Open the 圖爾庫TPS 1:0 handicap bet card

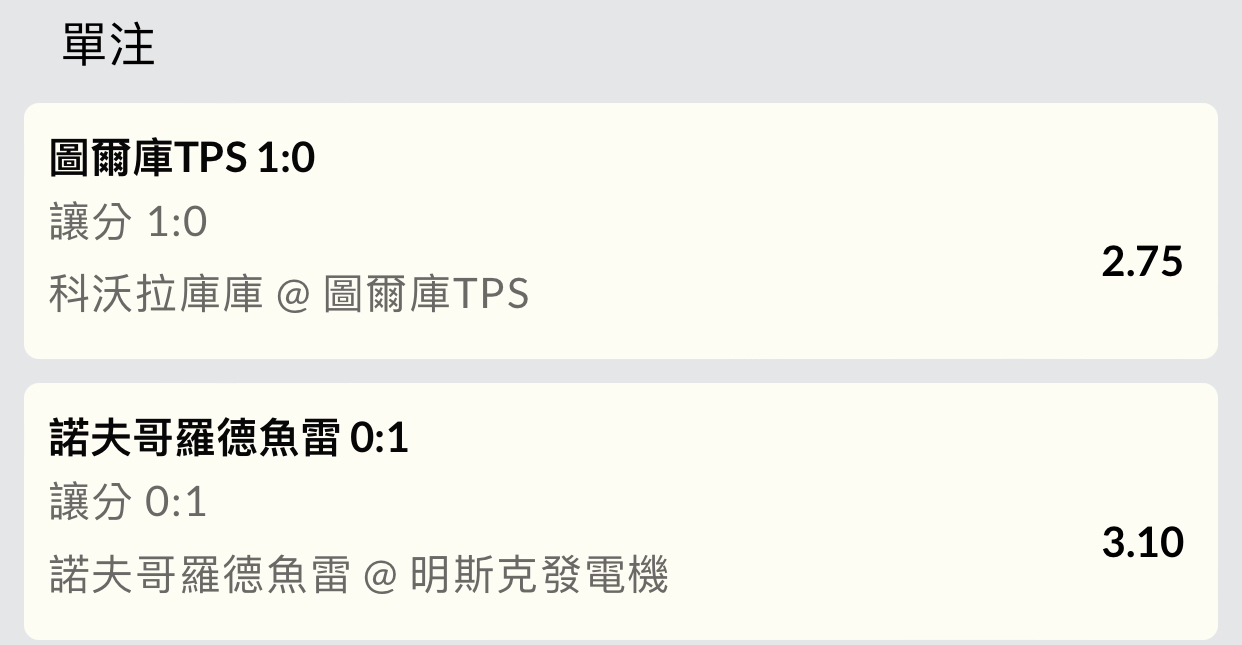(620, 231)
